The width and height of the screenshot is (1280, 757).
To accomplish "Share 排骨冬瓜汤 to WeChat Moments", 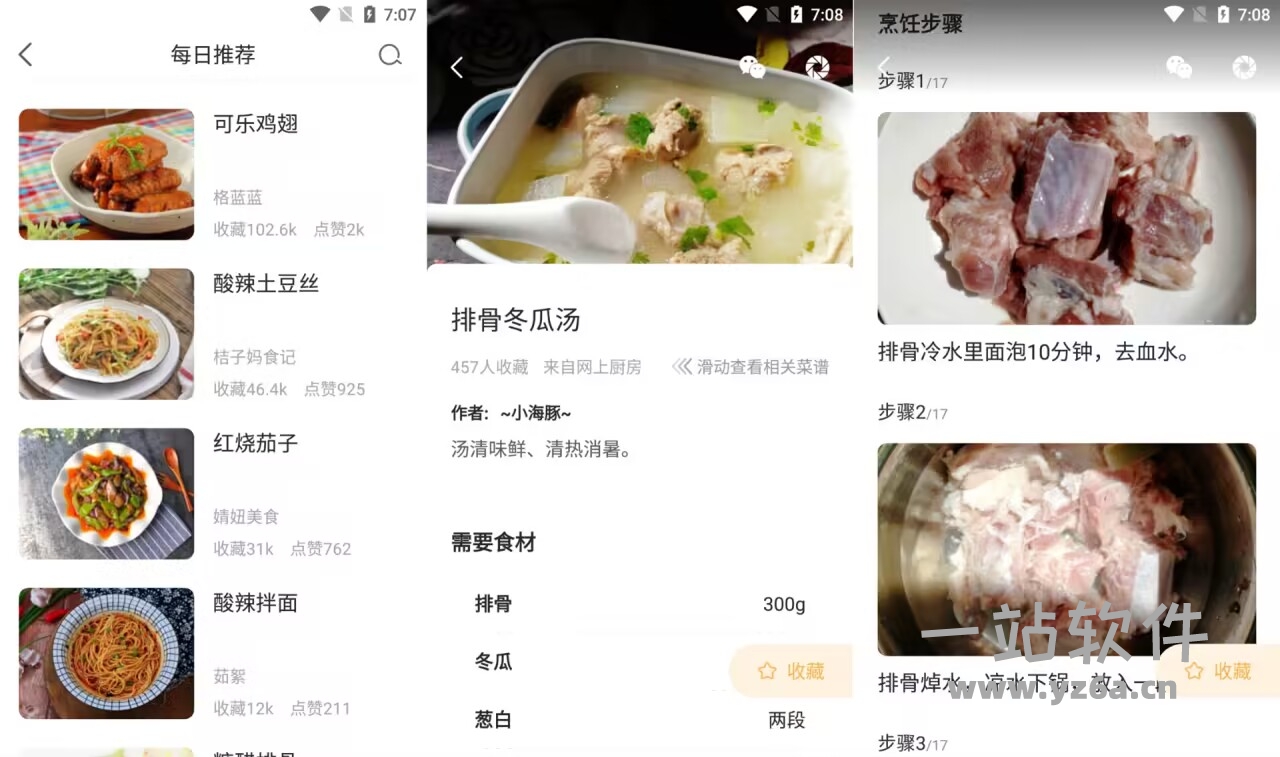I will [x=817, y=67].
